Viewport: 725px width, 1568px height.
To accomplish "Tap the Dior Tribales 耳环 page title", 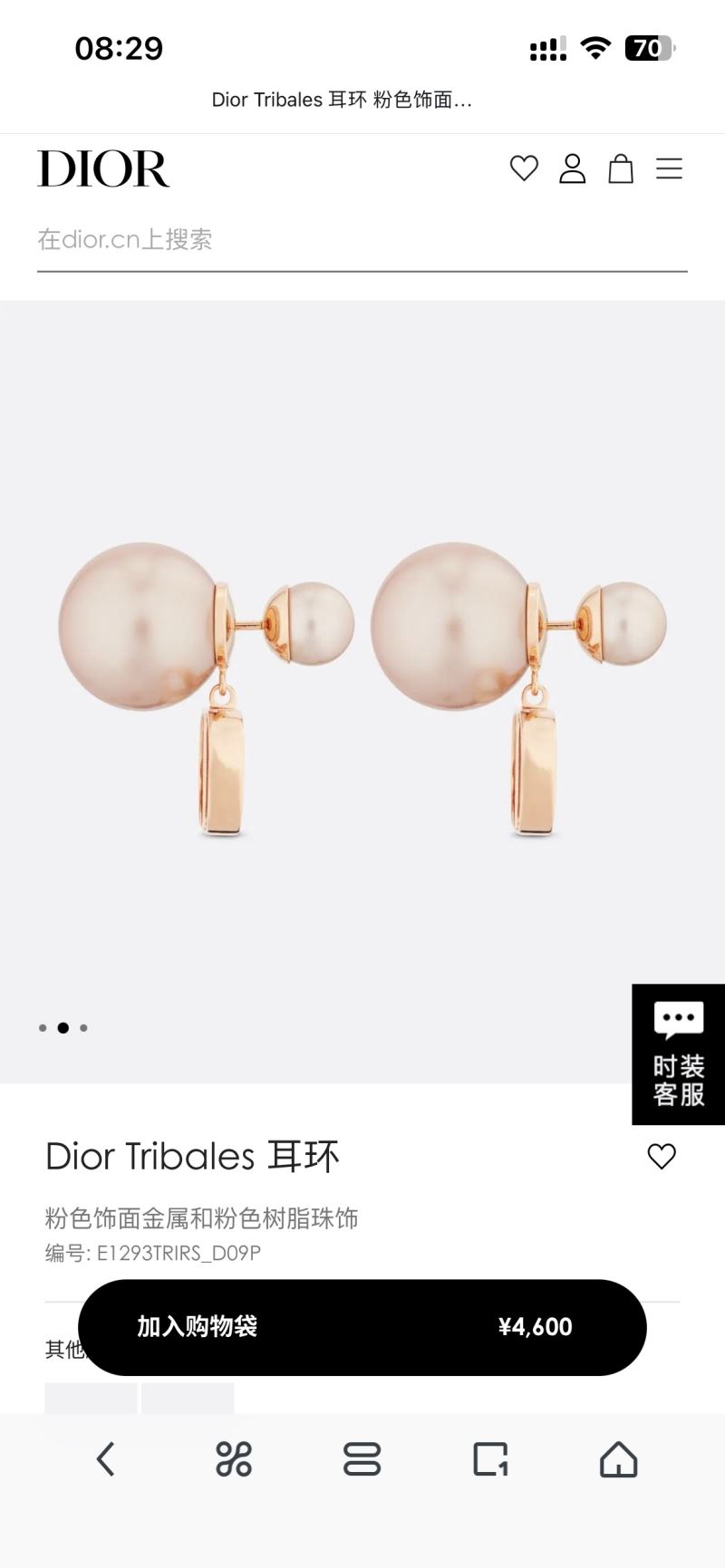I will [192, 1157].
